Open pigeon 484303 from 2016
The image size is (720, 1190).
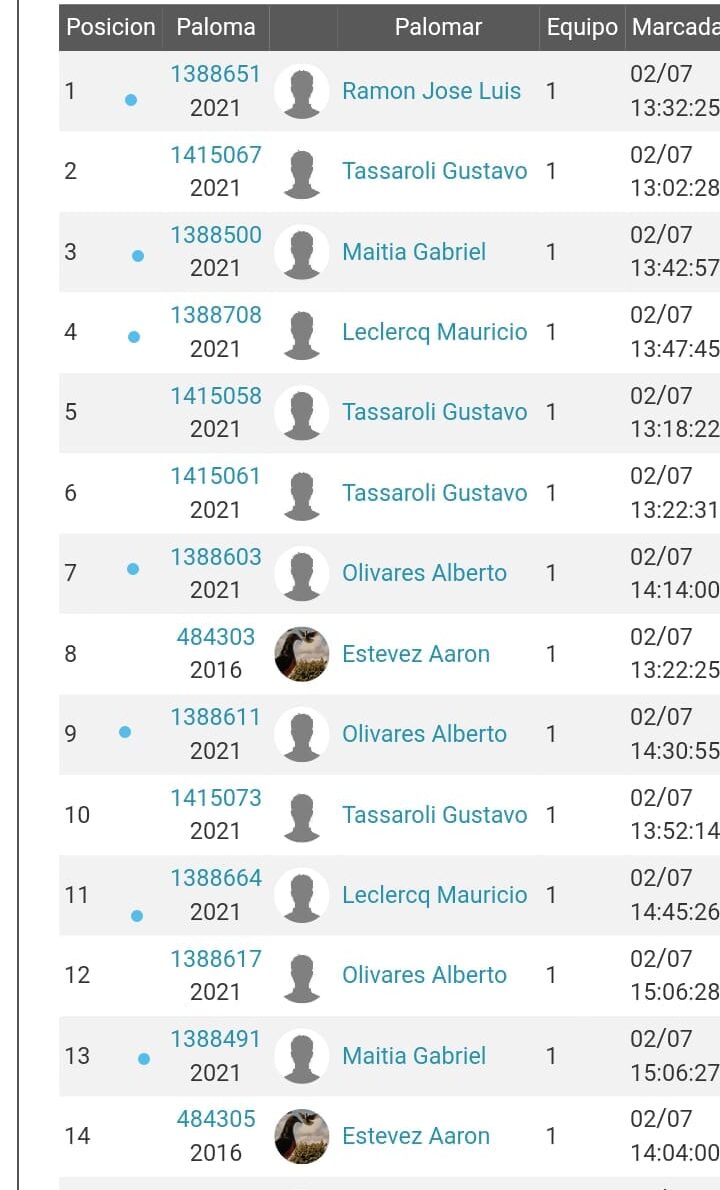(x=215, y=637)
